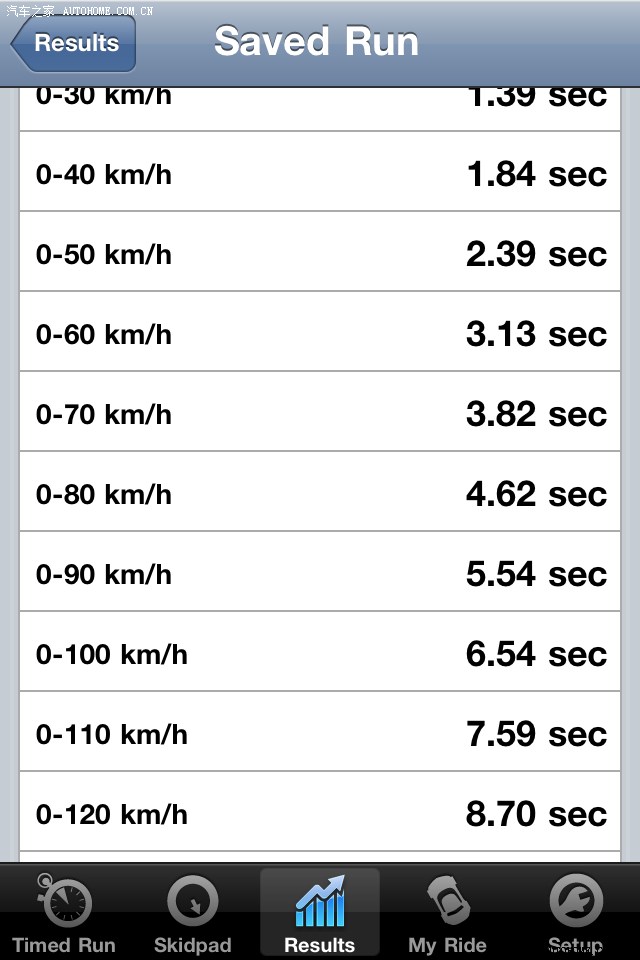Open the Skidpad tab
The height and width of the screenshot is (960, 640).
point(192,913)
